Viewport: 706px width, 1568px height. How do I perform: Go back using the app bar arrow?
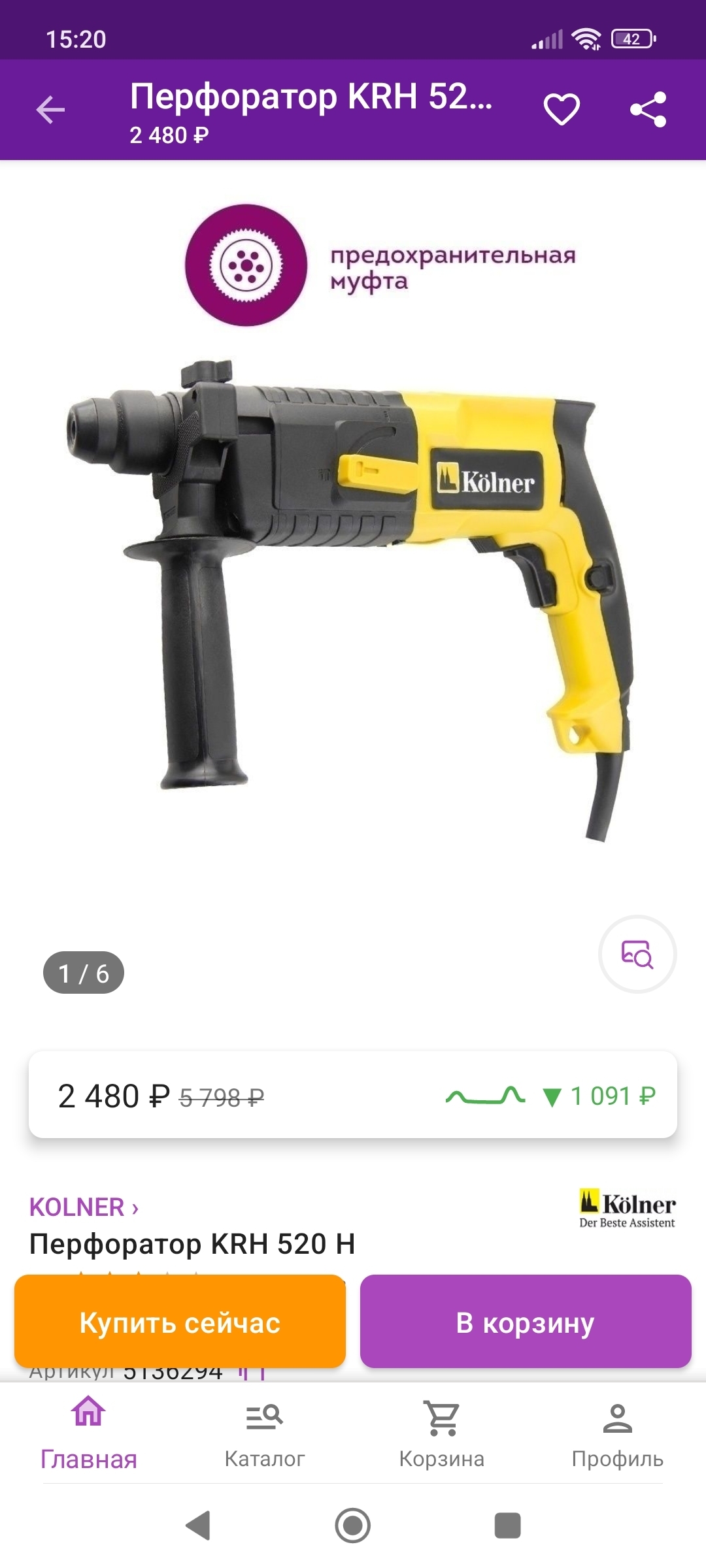[50, 109]
